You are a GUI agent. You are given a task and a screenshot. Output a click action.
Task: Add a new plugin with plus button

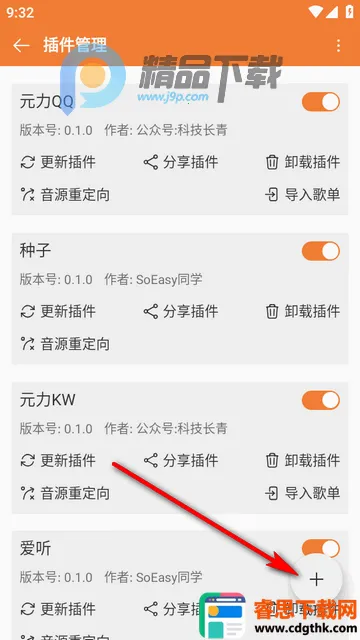click(x=316, y=579)
